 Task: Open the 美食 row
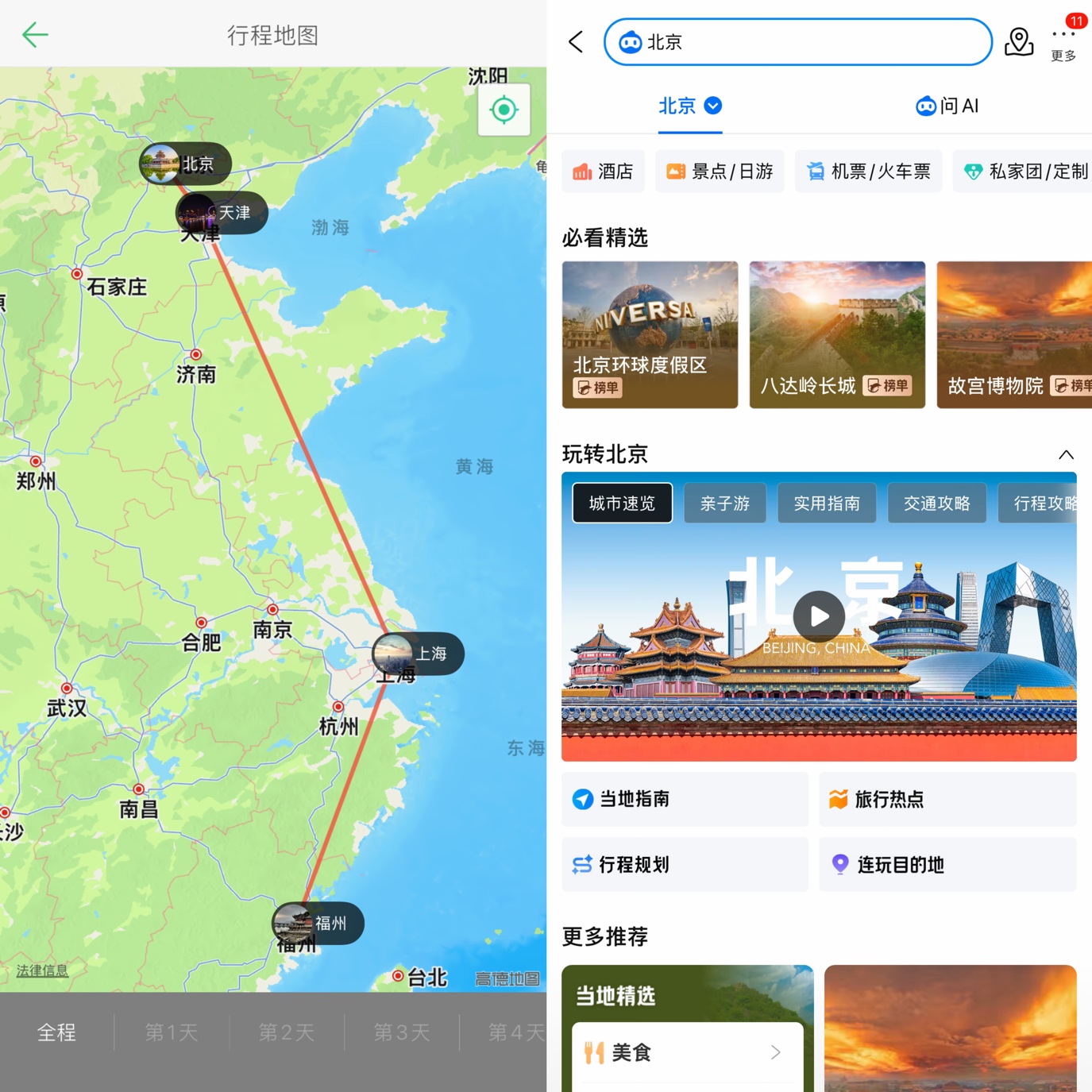click(x=687, y=1052)
